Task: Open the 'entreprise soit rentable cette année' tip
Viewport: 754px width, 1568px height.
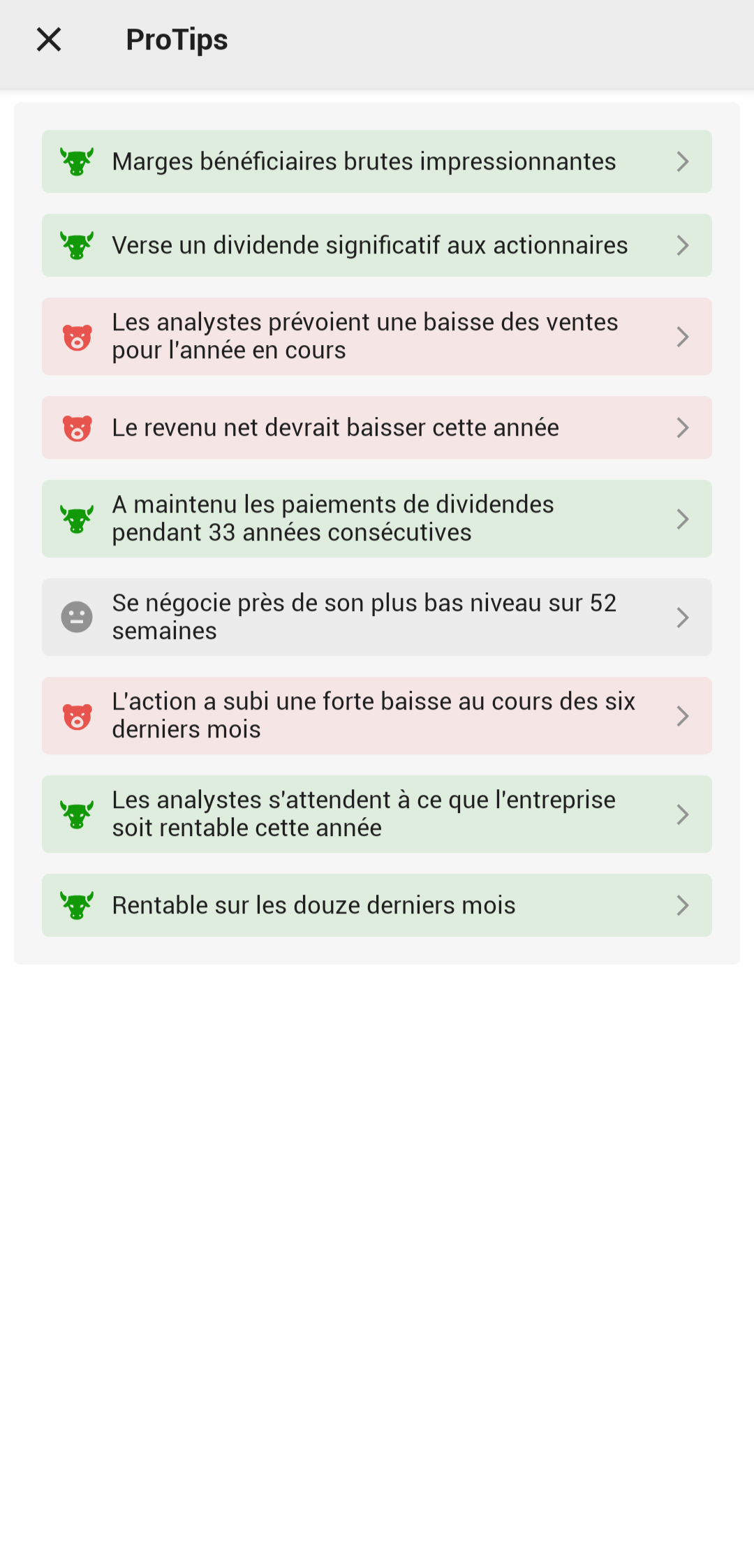Action: [377, 814]
